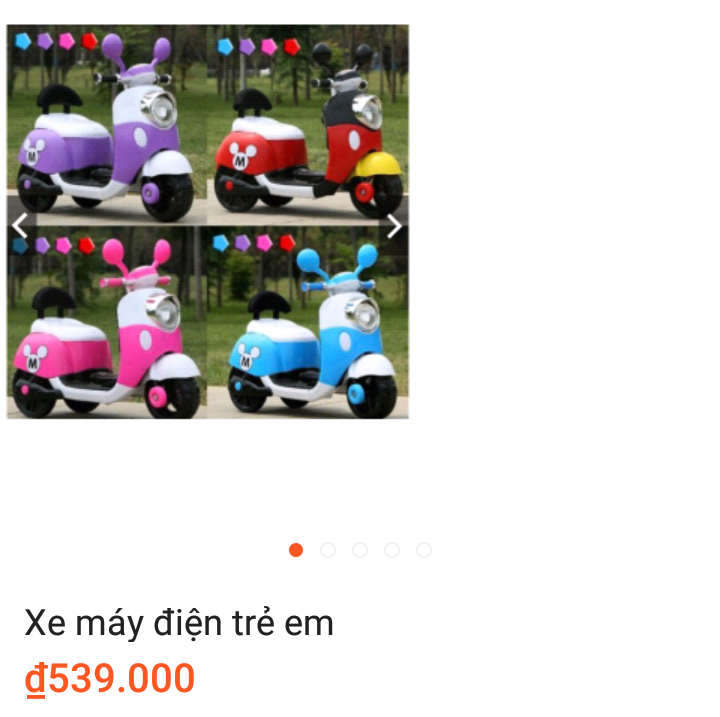This screenshot has width=720, height=717.
Task: Show the previous product image
Action: click(x=20, y=227)
